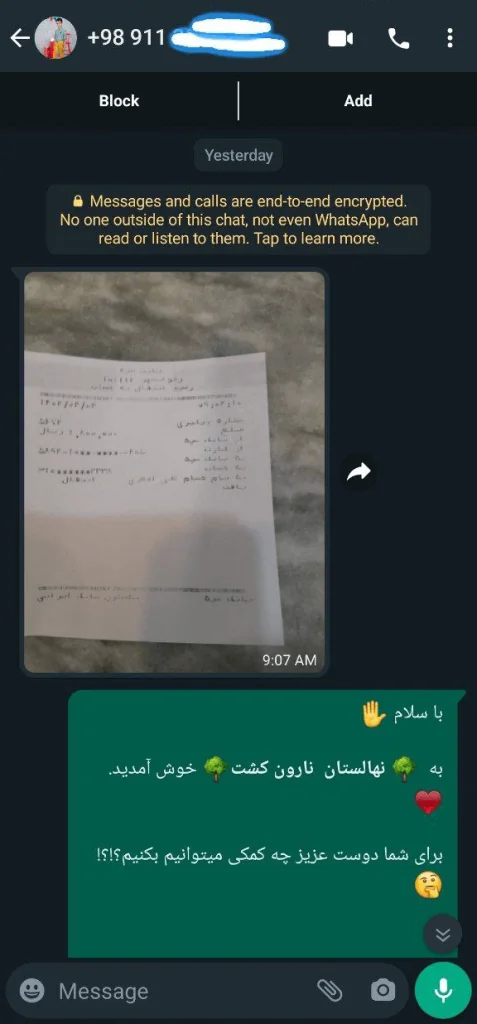Forward the receipt photo
The height and width of the screenshot is (1024, 477).
(x=359, y=472)
